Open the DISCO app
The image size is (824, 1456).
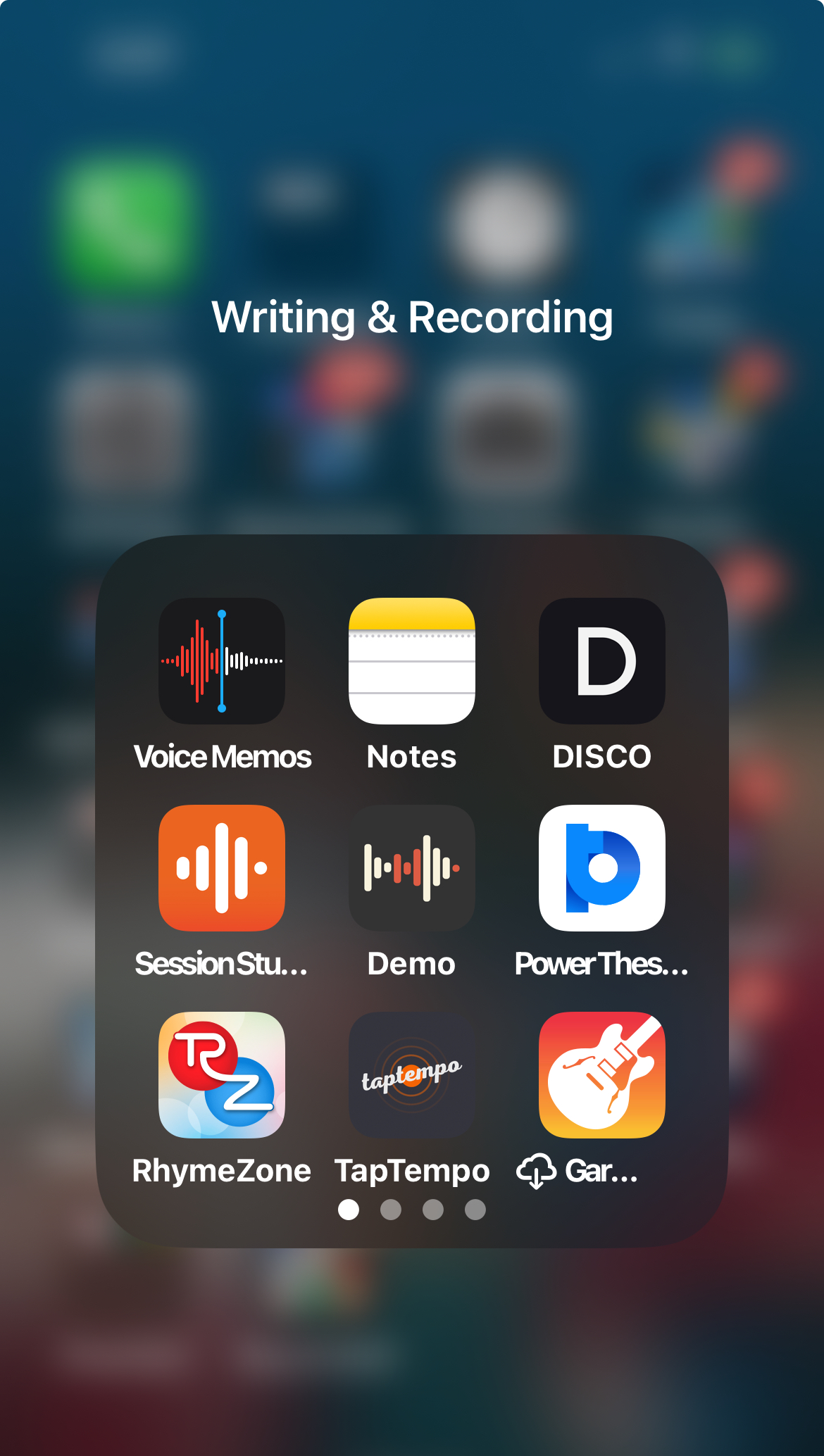[601, 660]
